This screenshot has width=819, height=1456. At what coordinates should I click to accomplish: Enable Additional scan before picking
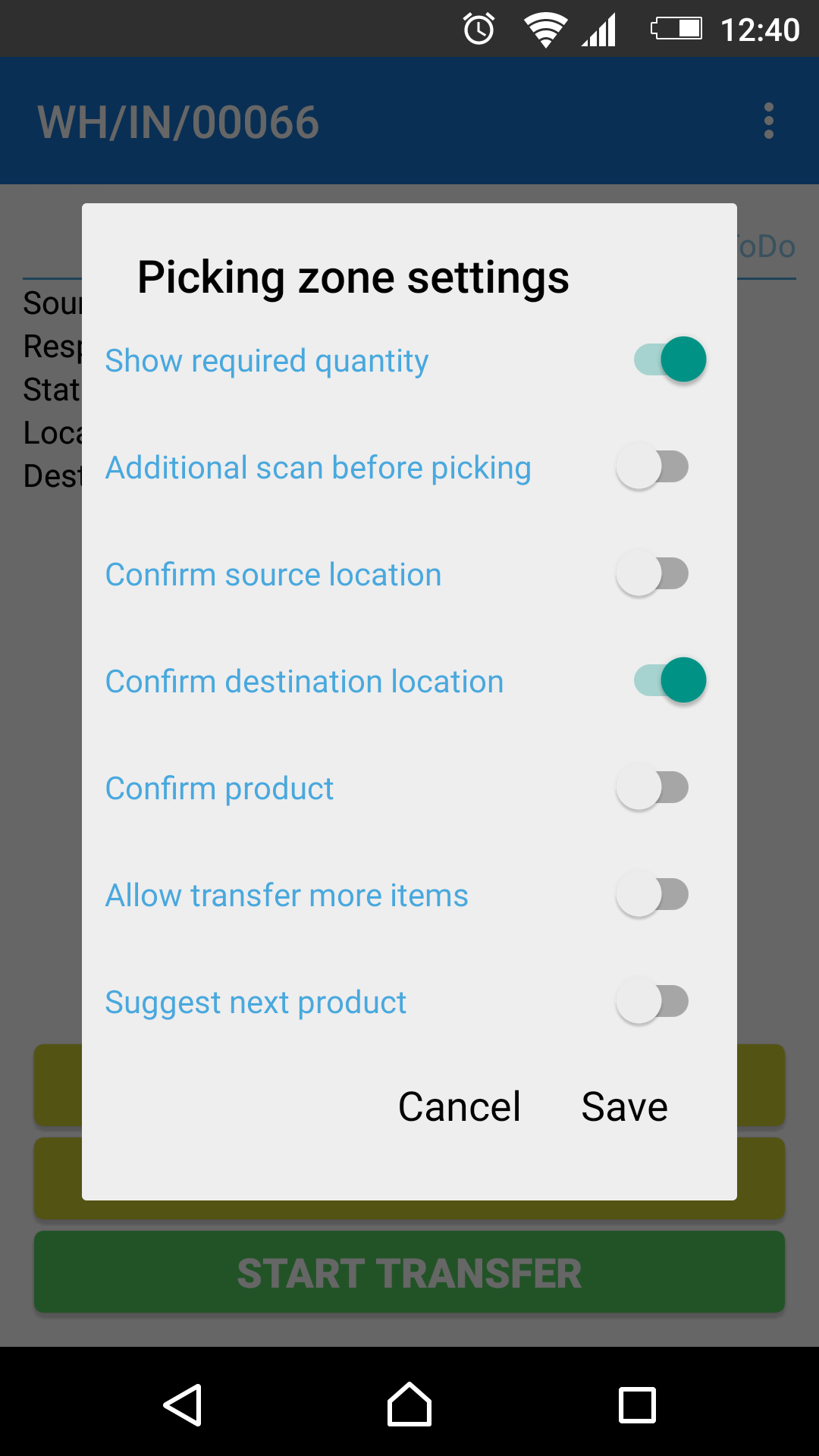pos(652,466)
